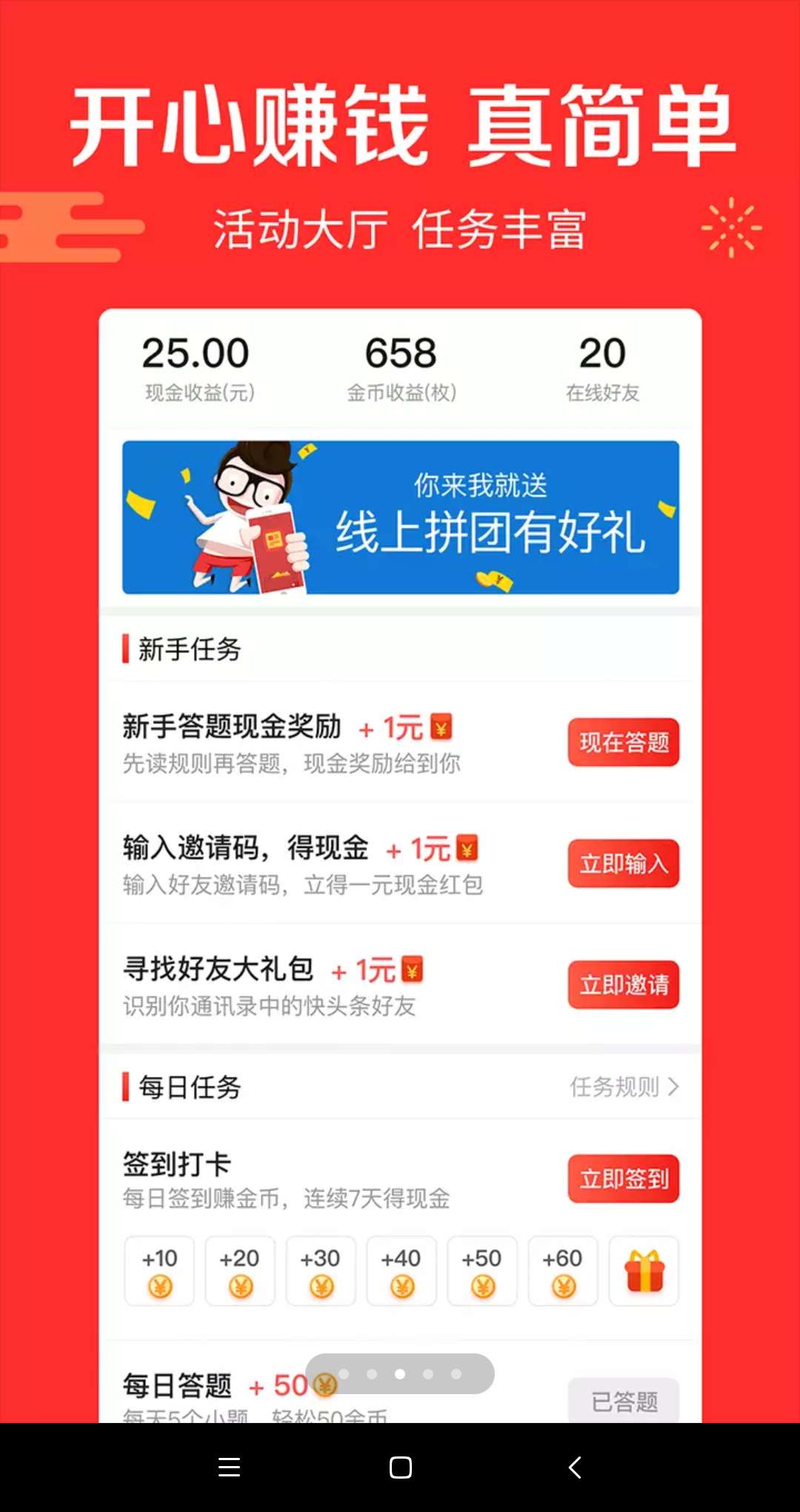800x1512 pixels.
Task: Tap the page indicator dots near screen bottom
Action: point(400,1373)
